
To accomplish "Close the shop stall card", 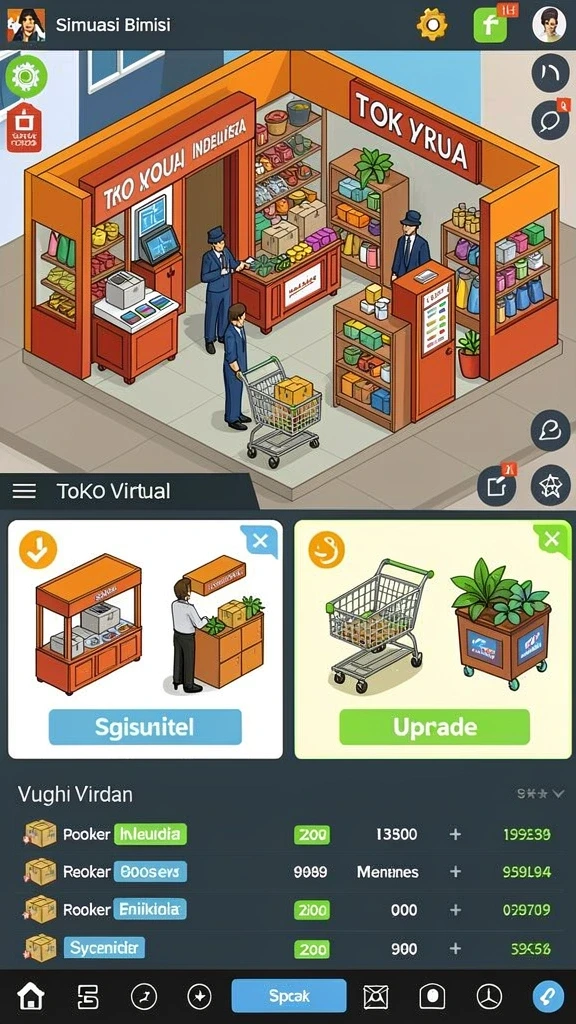I will pos(260,541).
